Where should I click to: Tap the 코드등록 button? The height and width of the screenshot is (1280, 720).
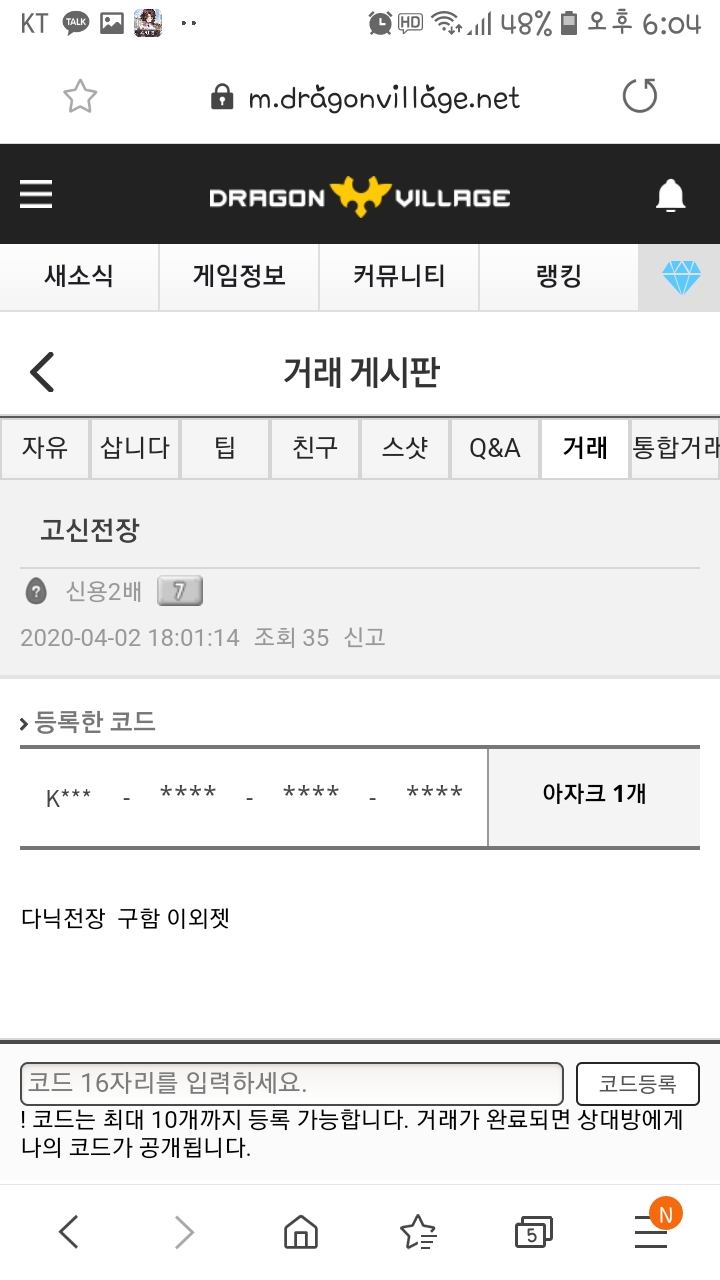click(x=638, y=1083)
